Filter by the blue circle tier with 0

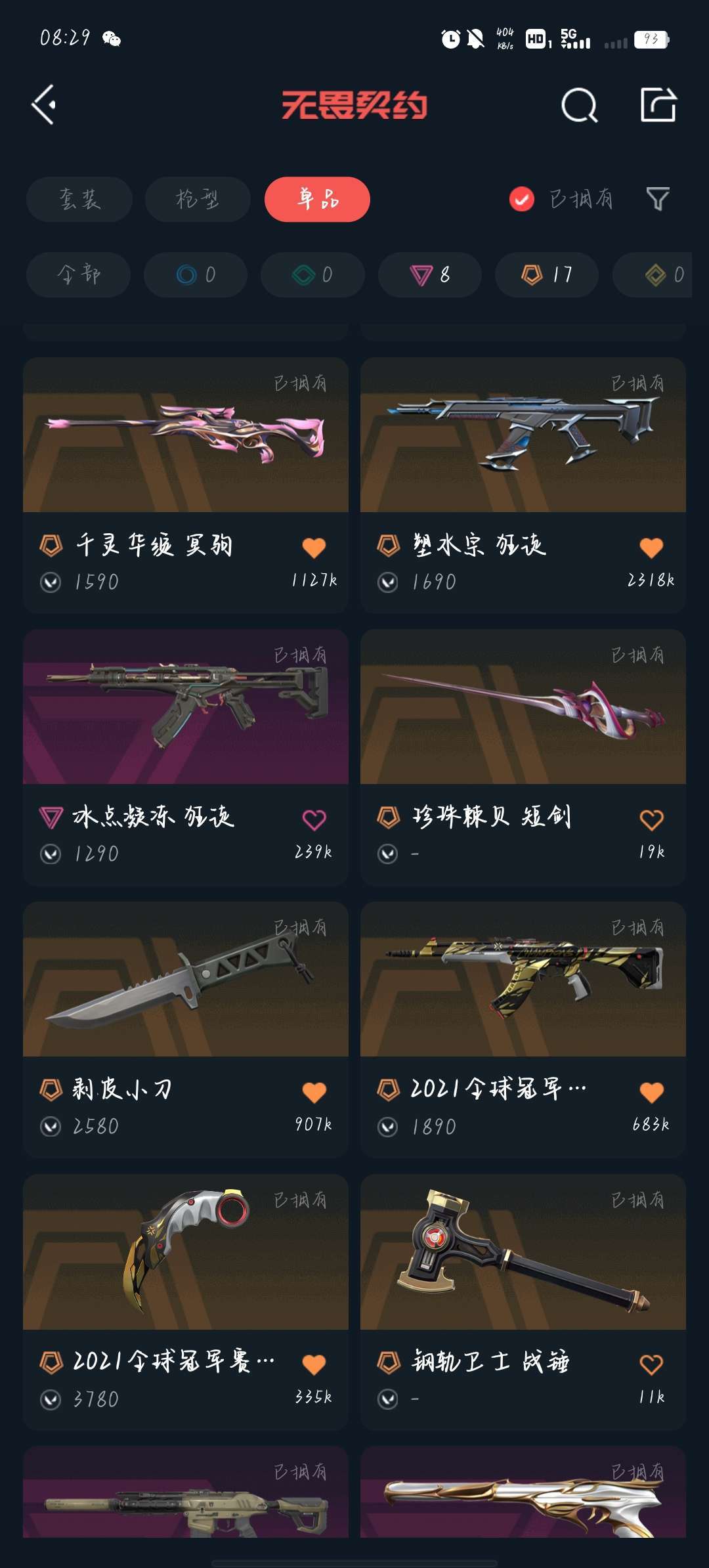pos(196,274)
